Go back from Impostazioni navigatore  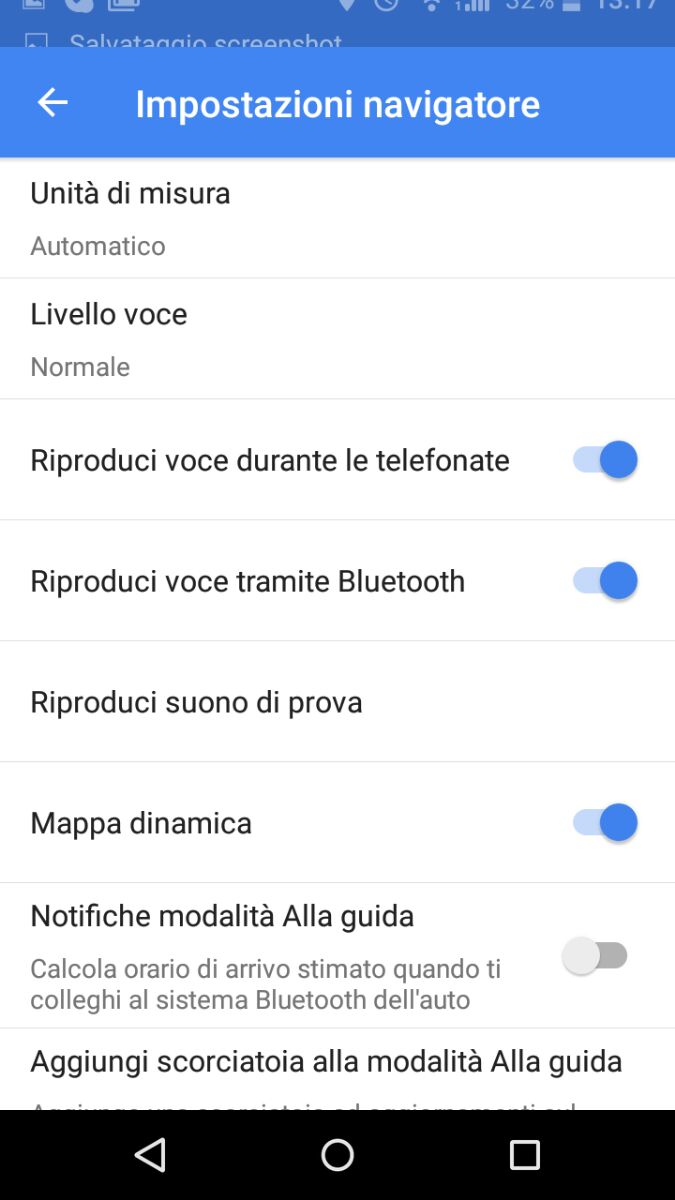tap(52, 102)
